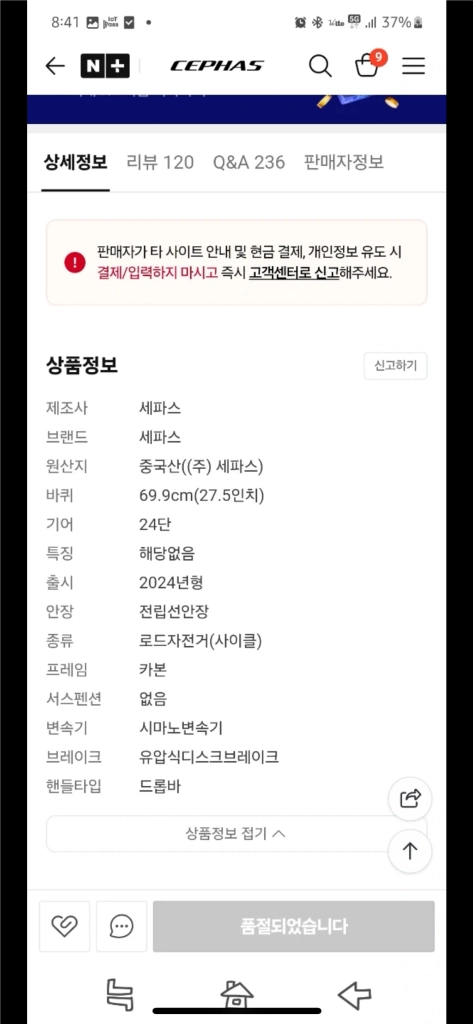Share this product with the share icon
Screen dimensions: 473x1024
[x=410, y=799]
